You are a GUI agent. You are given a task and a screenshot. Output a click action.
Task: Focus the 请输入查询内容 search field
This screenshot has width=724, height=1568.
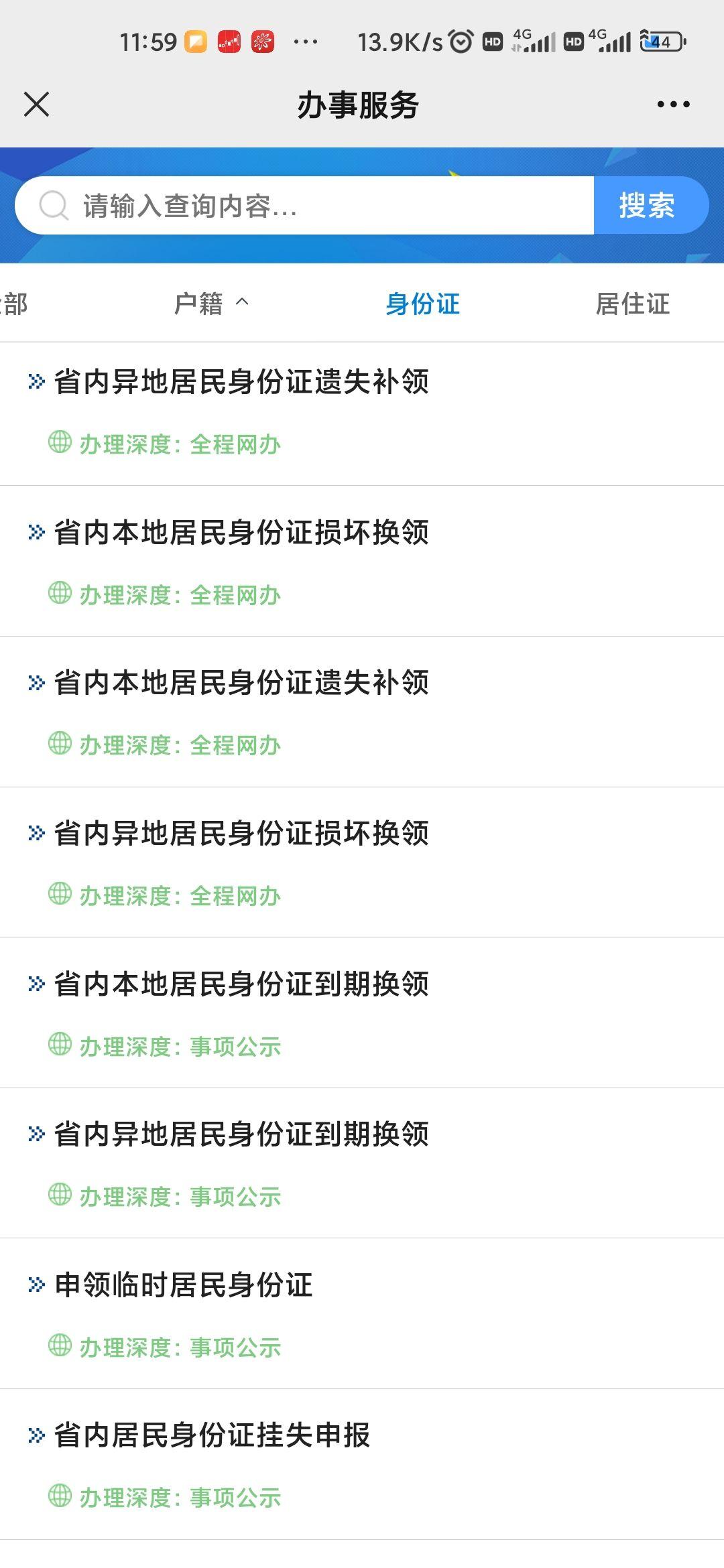(304, 206)
